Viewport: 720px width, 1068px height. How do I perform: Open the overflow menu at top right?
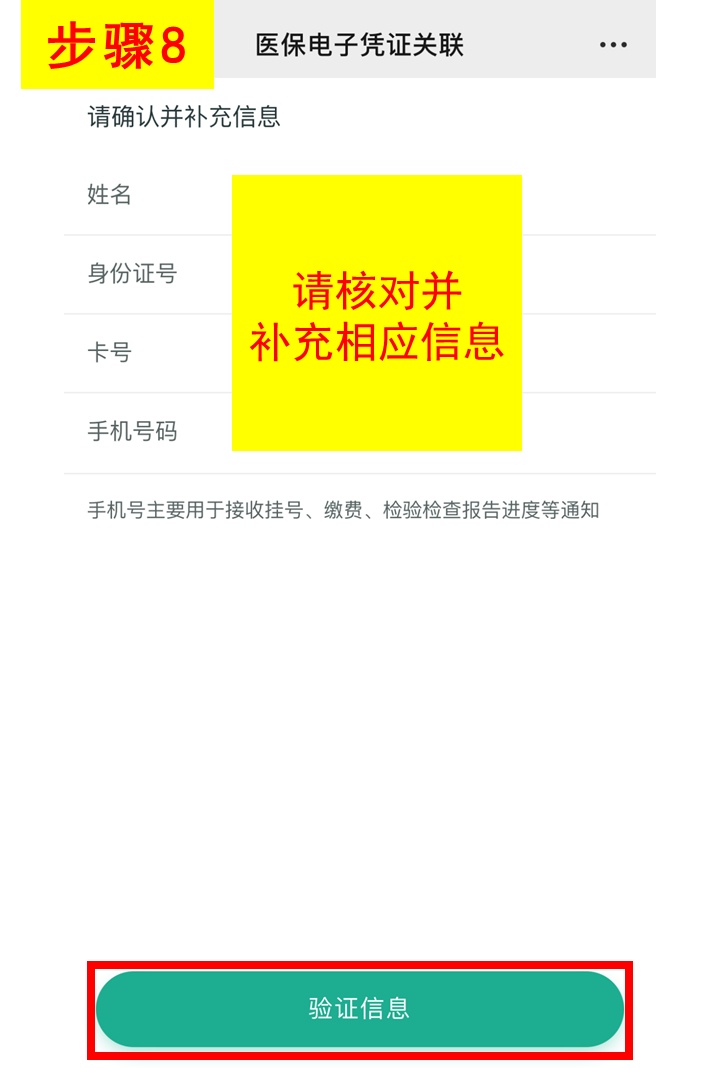[613, 45]
